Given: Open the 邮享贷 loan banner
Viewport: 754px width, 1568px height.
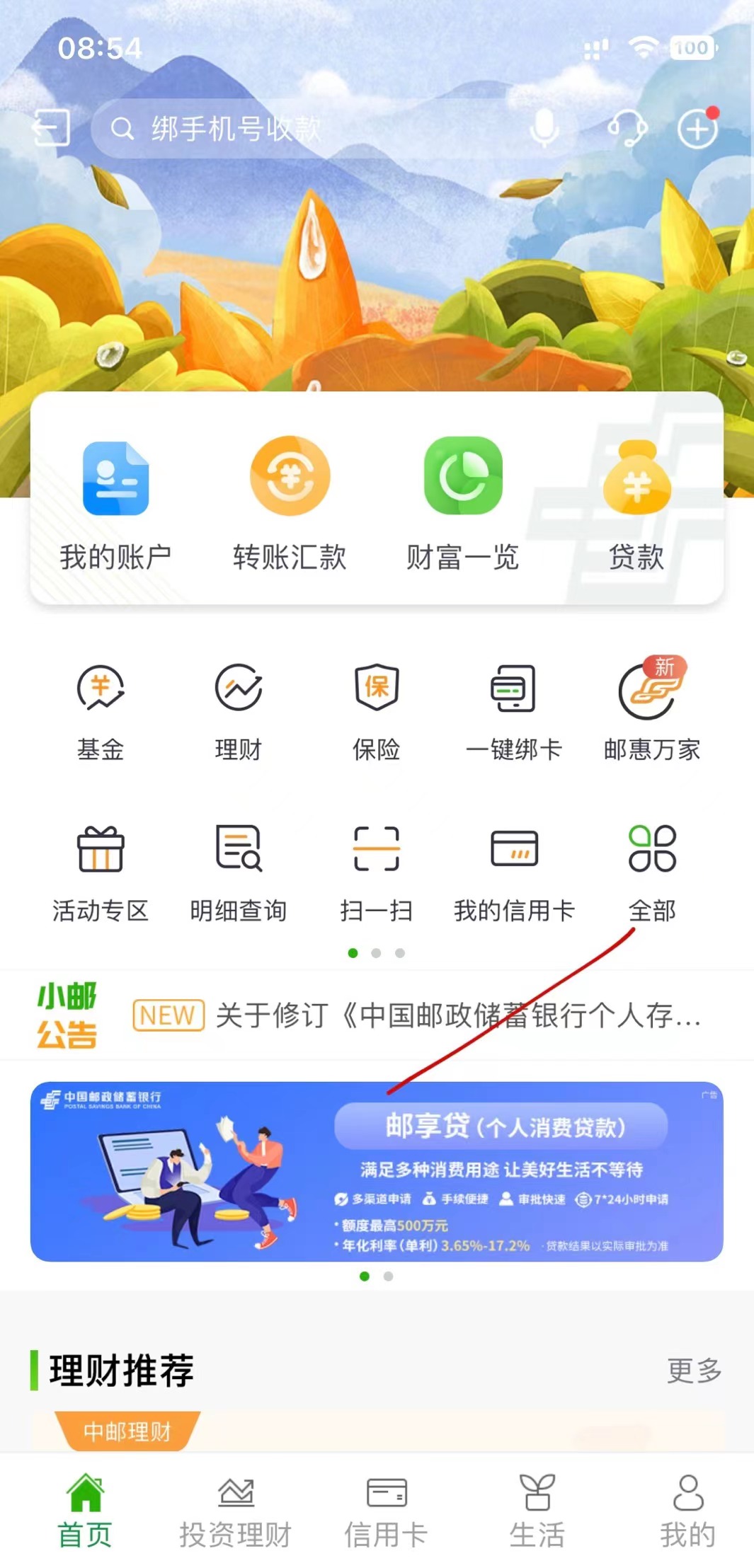Looking at the screenshot, I should [377, 1171].
